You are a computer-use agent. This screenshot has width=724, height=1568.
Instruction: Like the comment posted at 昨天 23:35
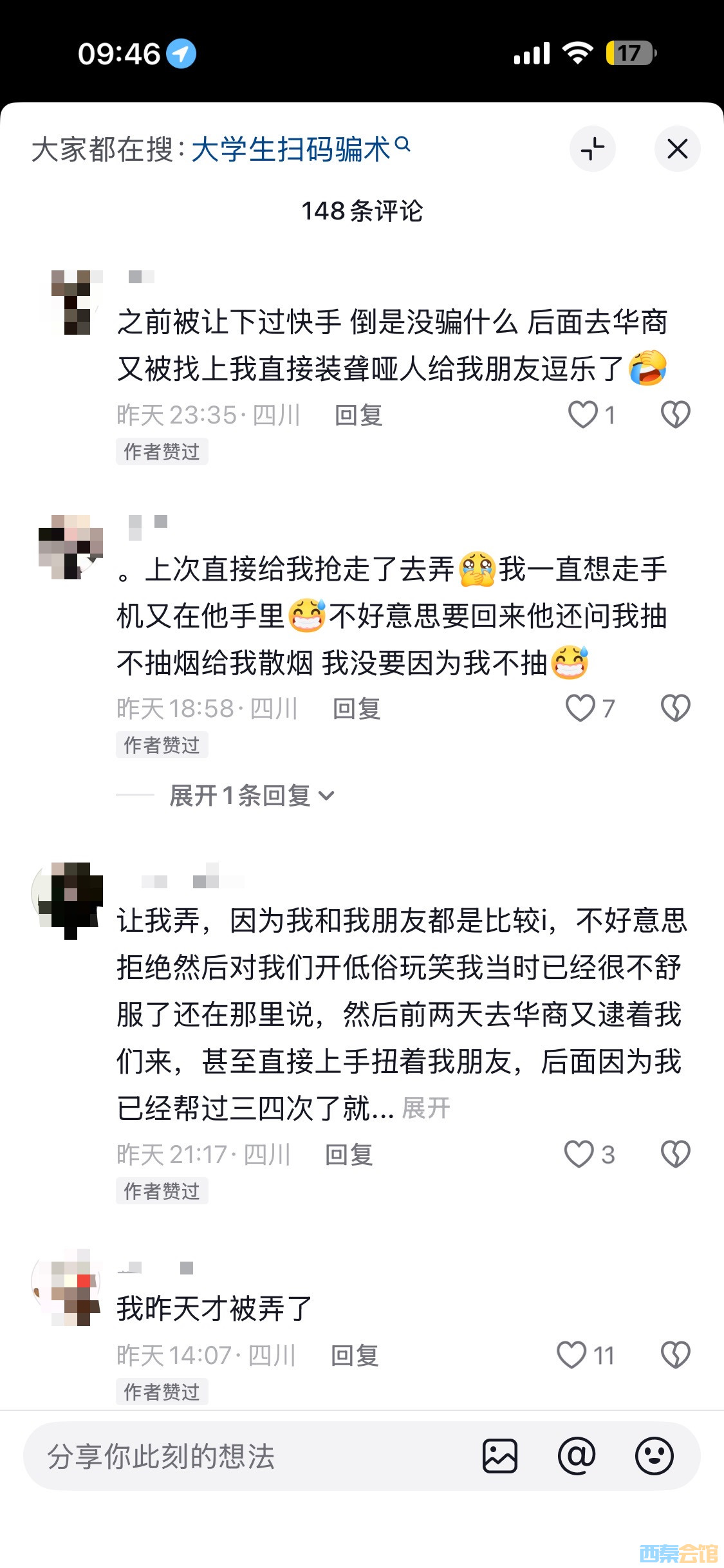click(x=583, y=415)
